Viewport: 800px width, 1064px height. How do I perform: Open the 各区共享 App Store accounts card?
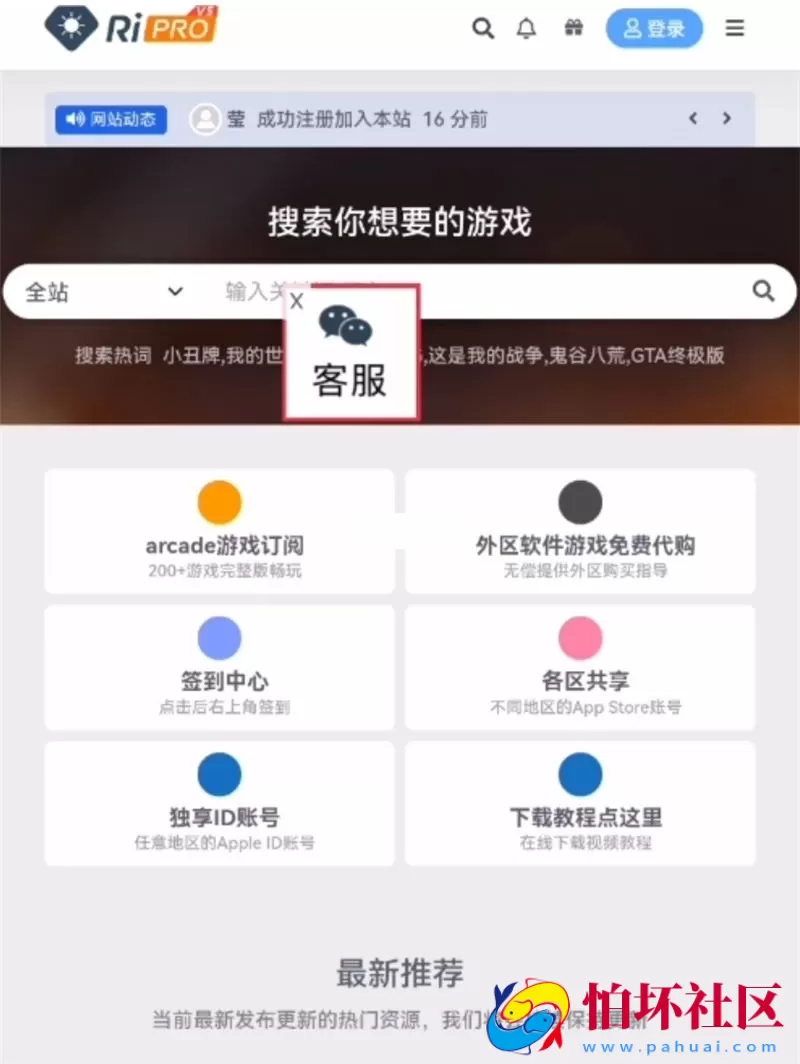[x=580, y=668]
